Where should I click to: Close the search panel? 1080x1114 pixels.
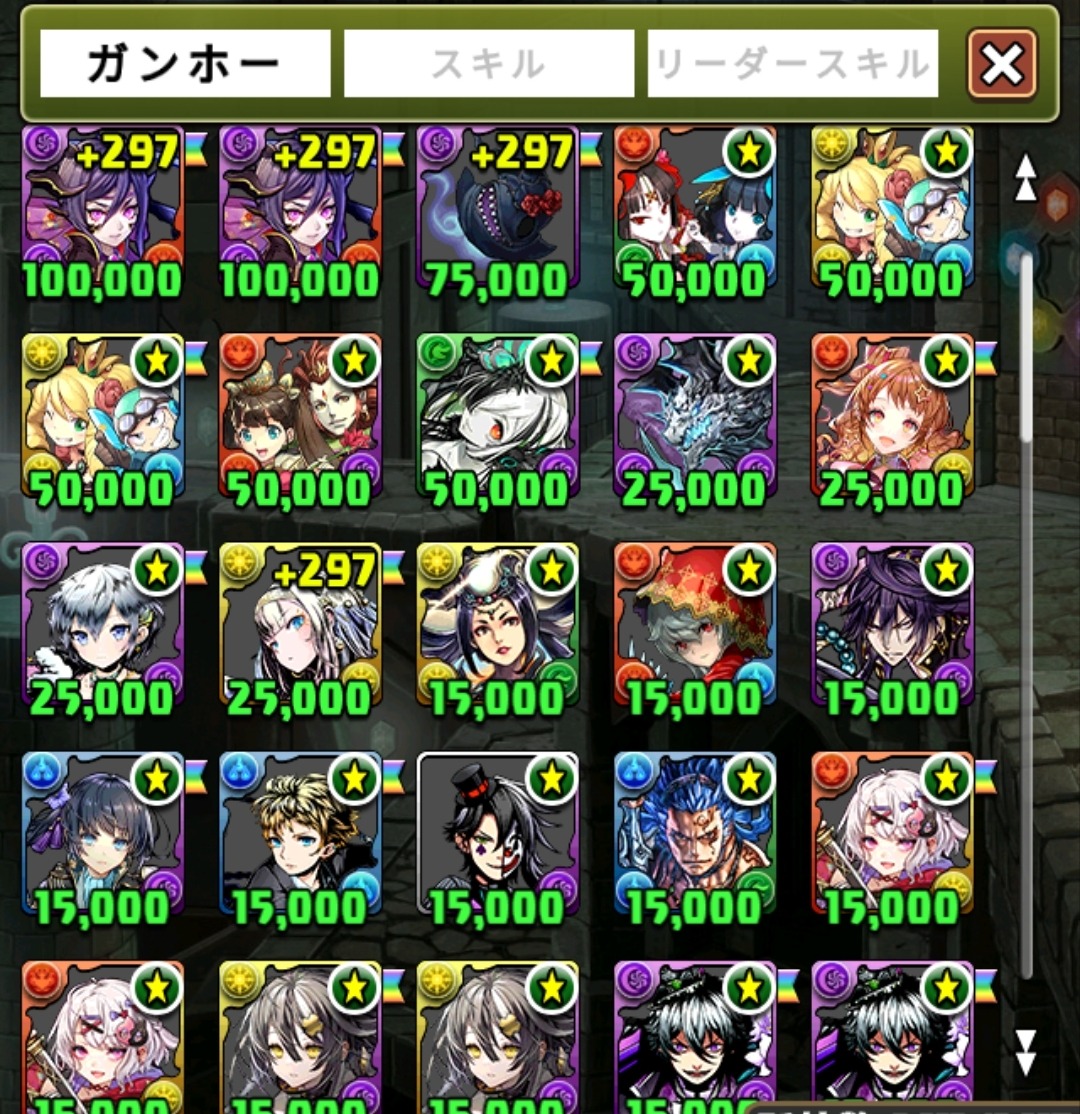click(1002, 64)
